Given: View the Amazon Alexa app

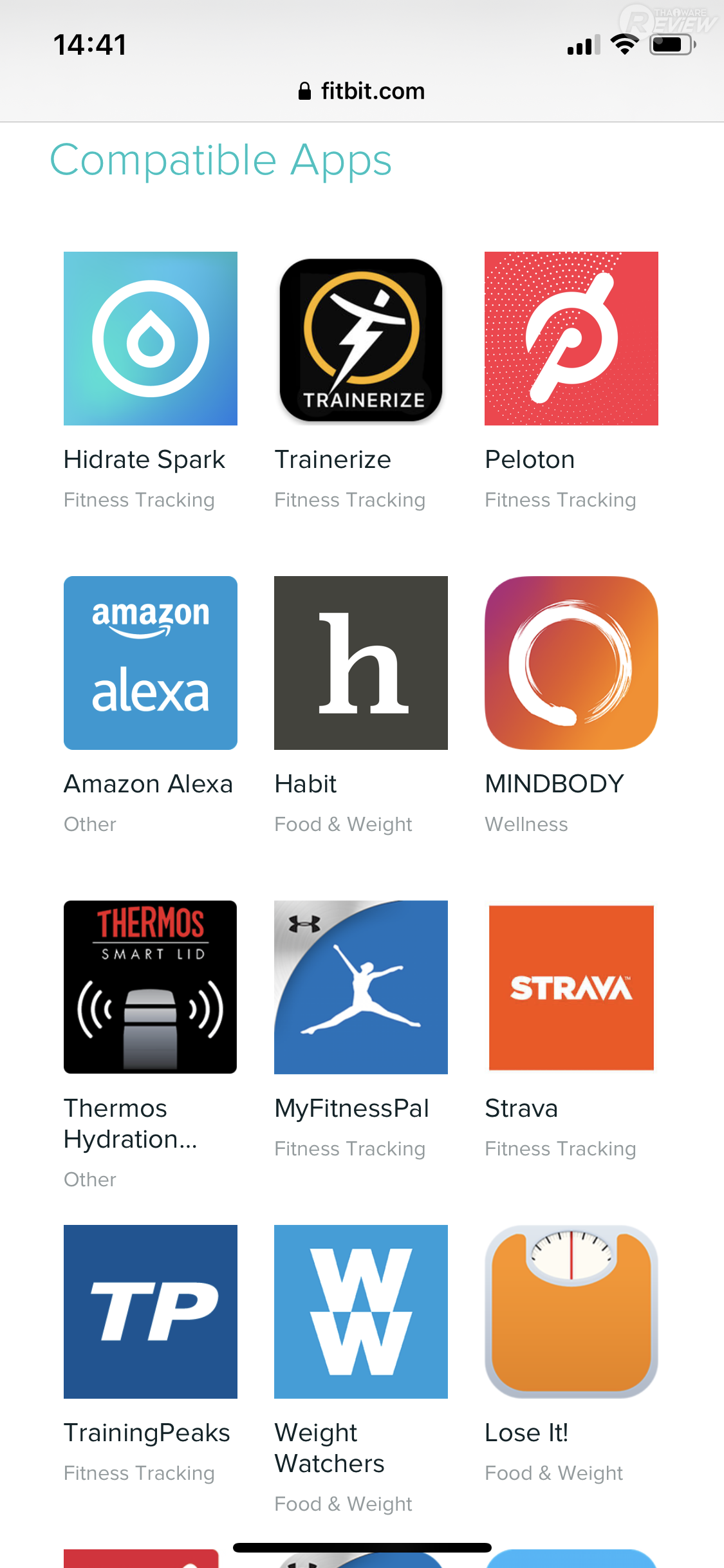Looking at the screenshot, I should pyautogui.click(x=151, y=663).
